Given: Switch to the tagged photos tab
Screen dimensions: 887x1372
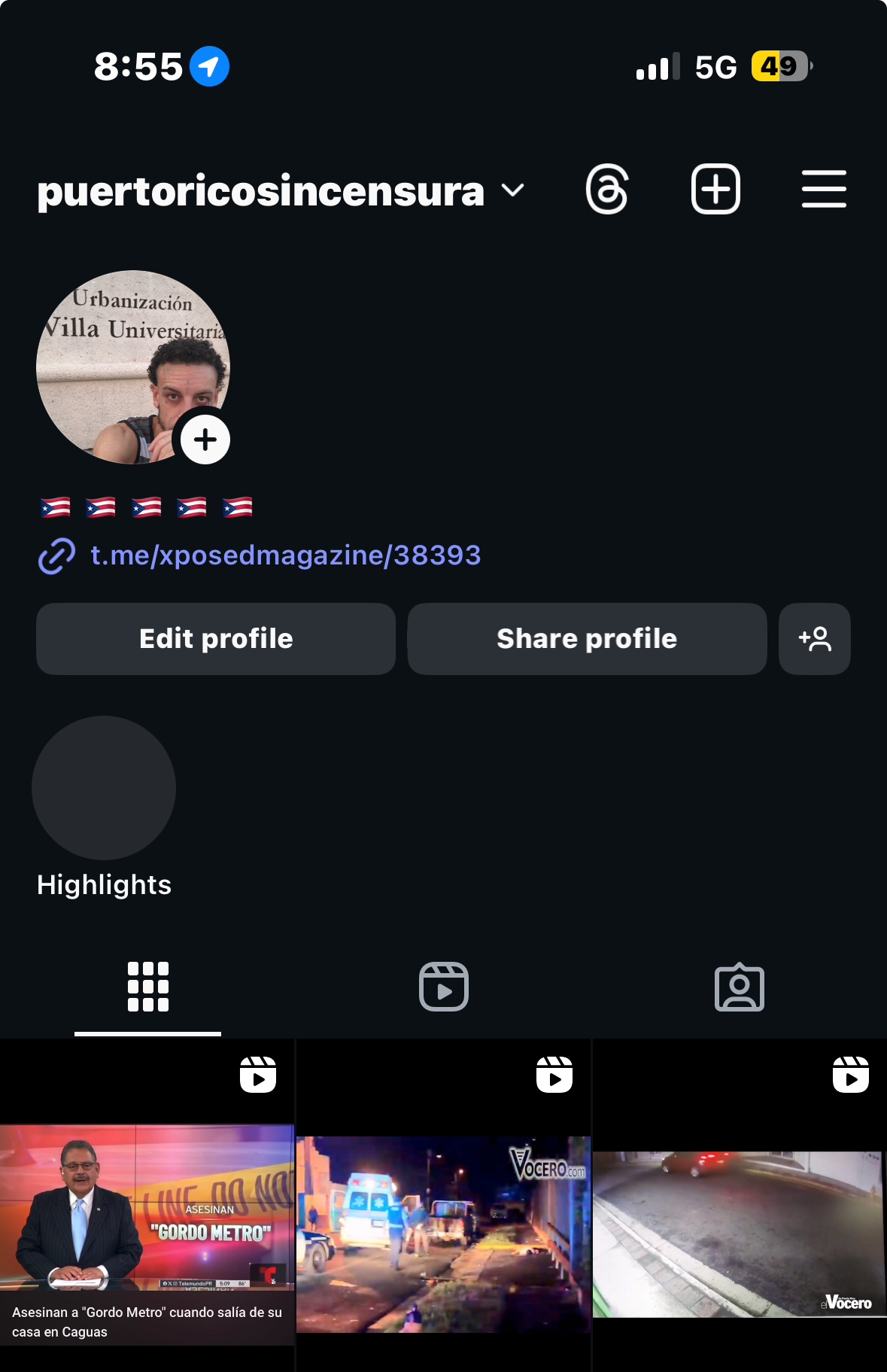Looking at the screenshot, I should pyautogui.click(x=740, y=987).
